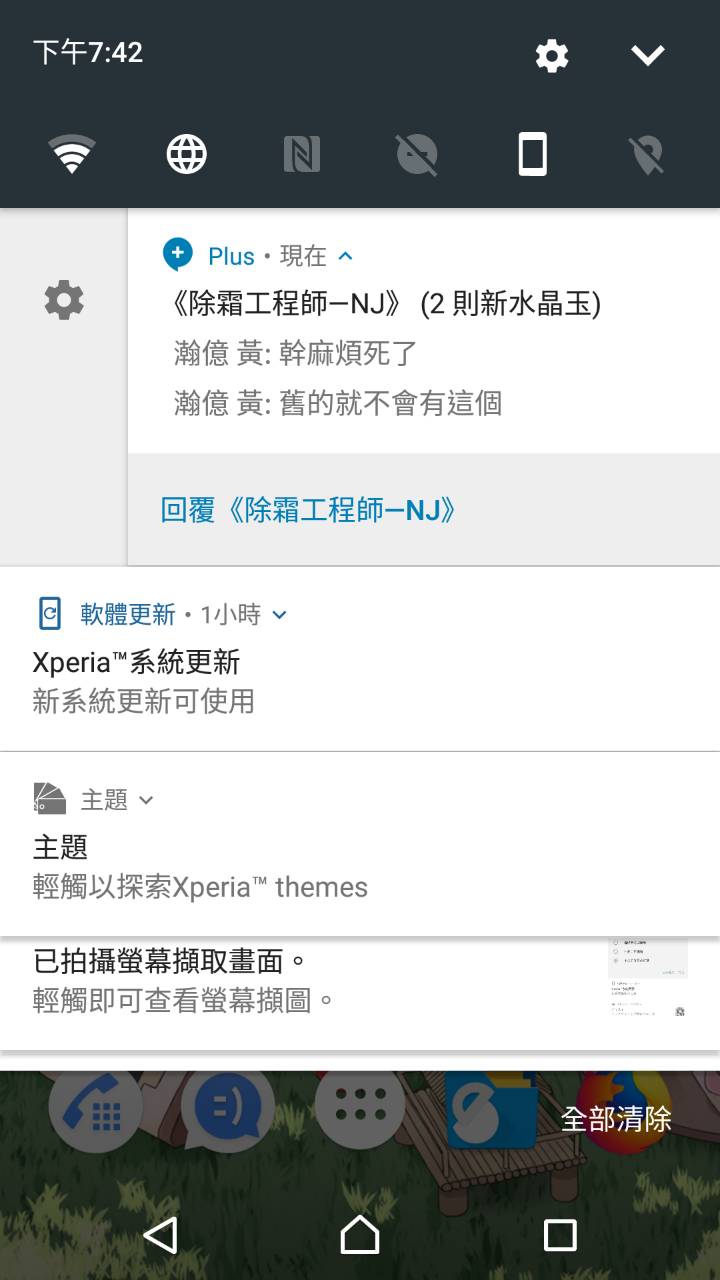This screenshot has height=1280, width=720.
Task: Toggle the do-not-disturb quick setting
Action: tap(417, 155)
